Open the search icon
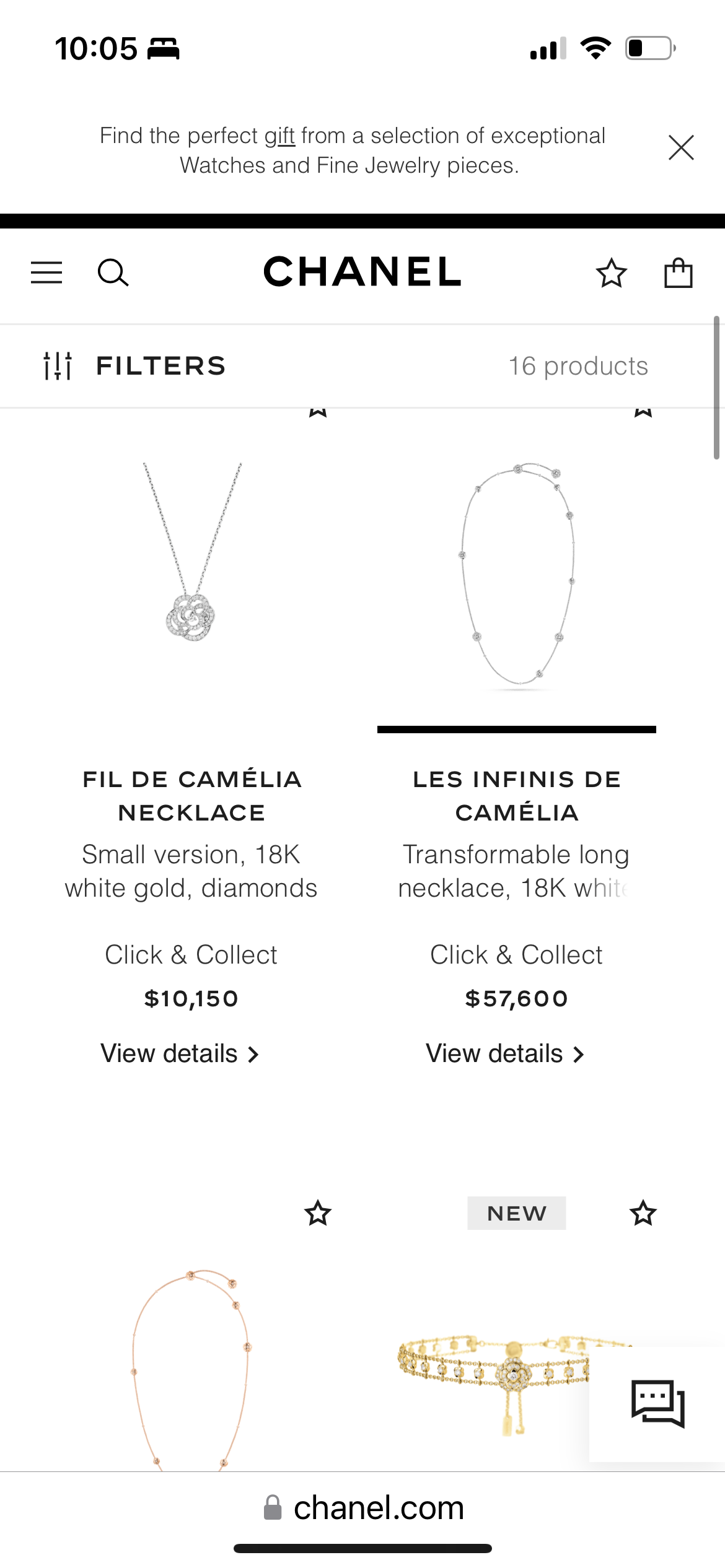Viewport: 725px width, 1568px height. pyautogui.click(x=113, y=272)
